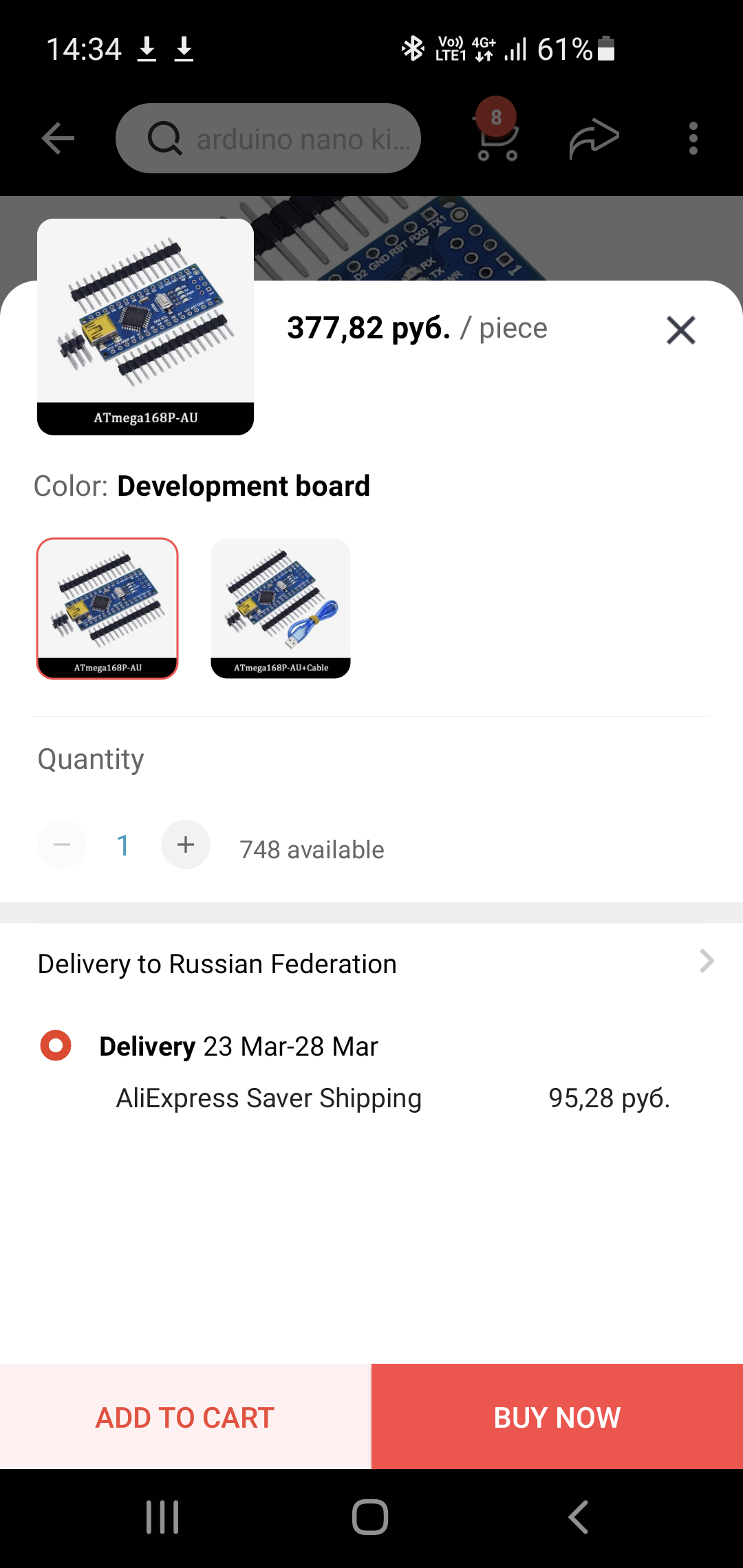Enlarge the product preview image
Screen dimensions: 743x1568
[x=145, y=327]
